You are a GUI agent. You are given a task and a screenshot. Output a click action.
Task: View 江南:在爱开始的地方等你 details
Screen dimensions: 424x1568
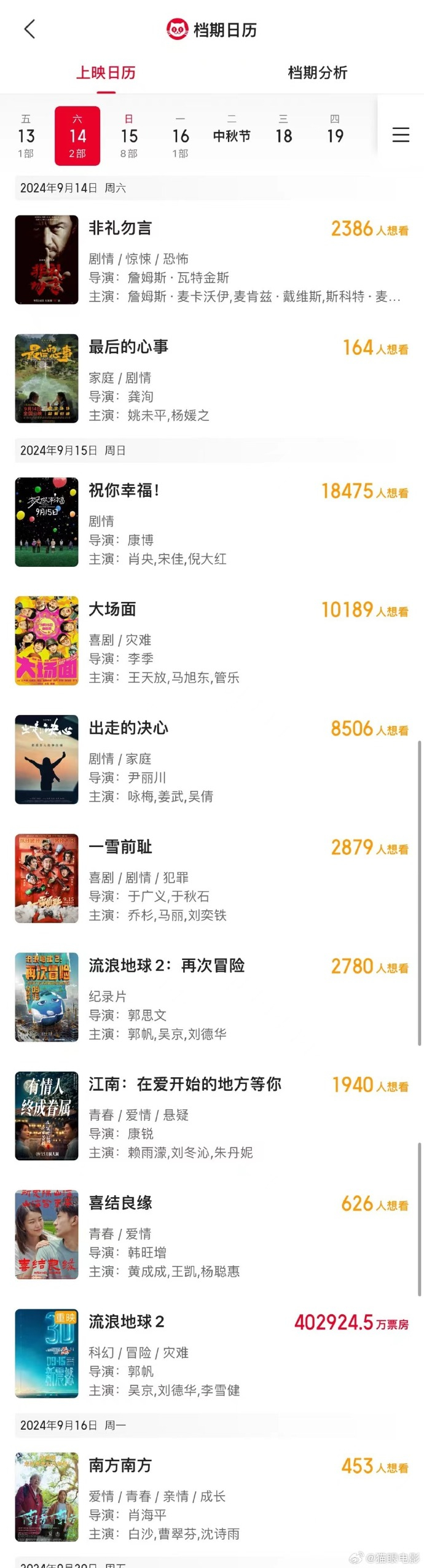184,1084
